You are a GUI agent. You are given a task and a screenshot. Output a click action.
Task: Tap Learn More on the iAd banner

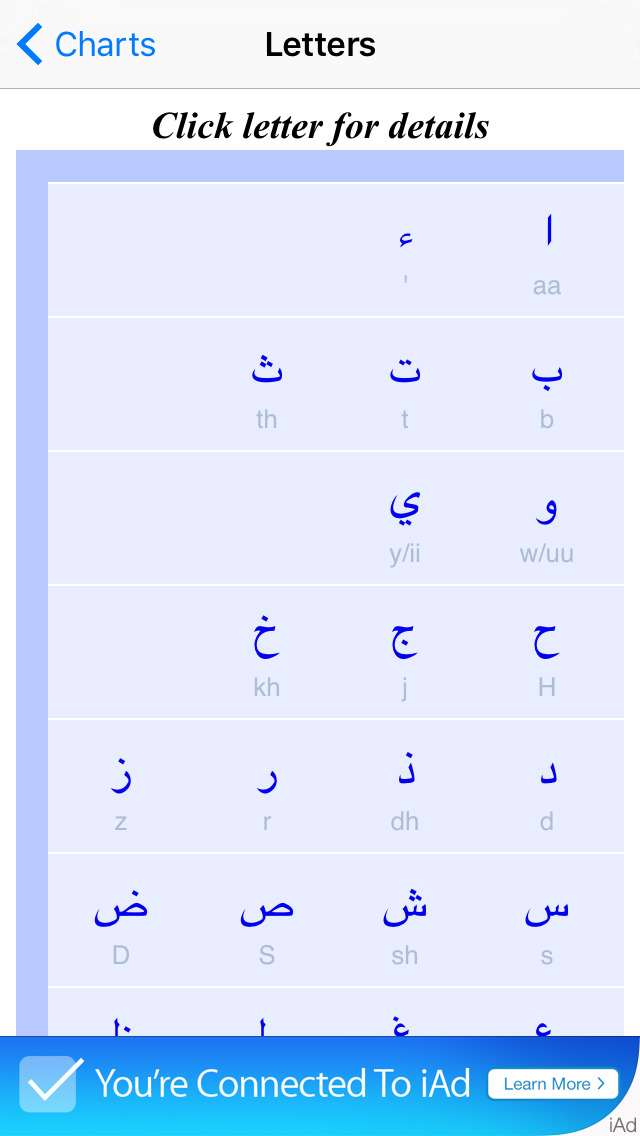pyautogui.click(x=553, y=1084)
